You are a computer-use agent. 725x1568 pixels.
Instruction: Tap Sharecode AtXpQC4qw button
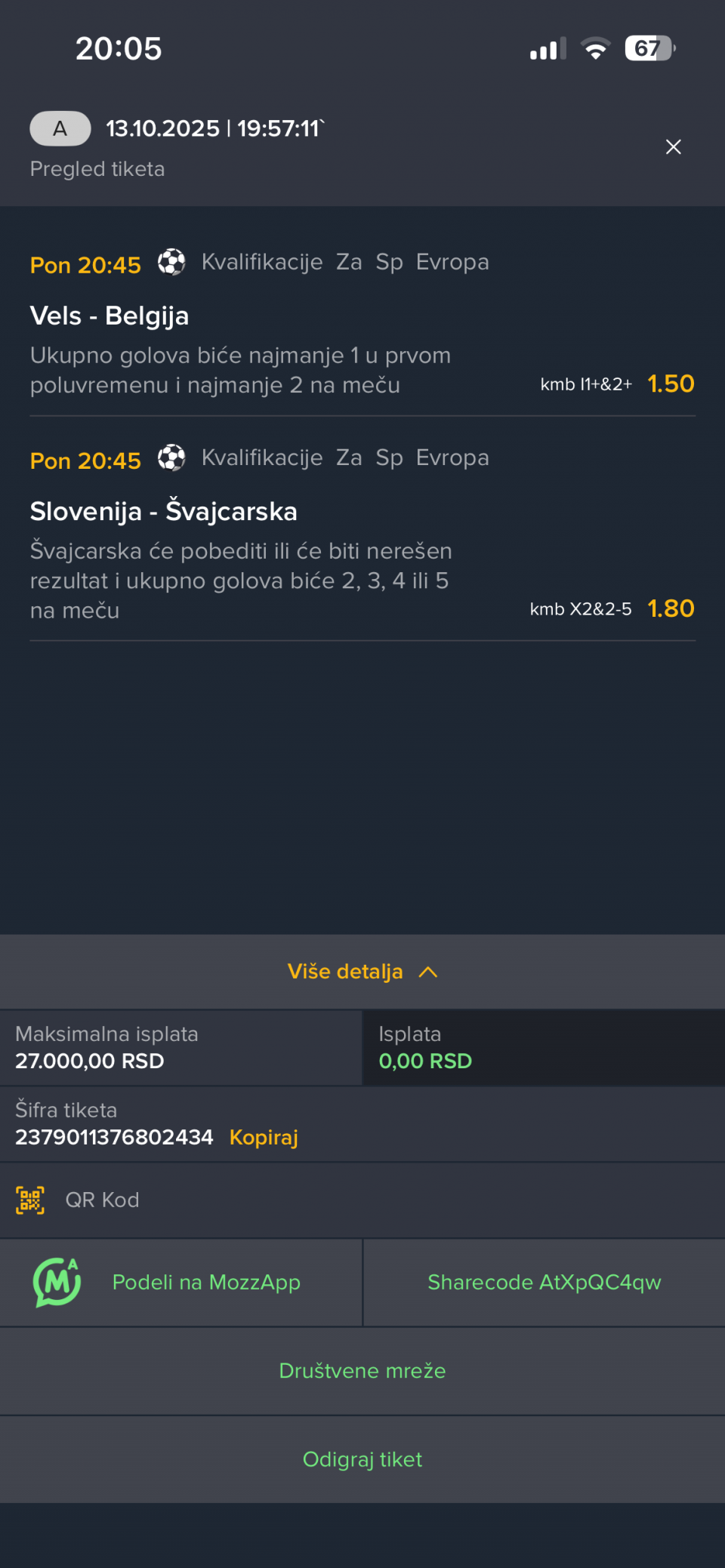click(544, 1282)
